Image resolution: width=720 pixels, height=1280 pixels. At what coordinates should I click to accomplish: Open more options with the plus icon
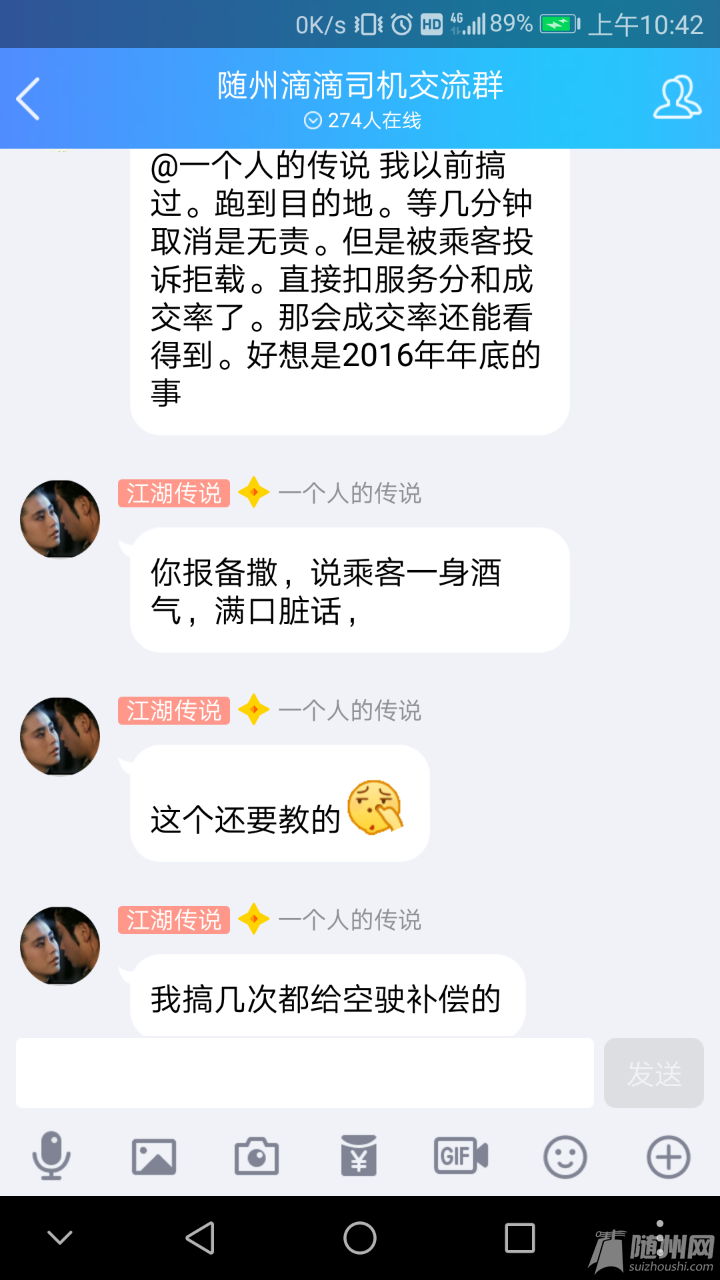point(668,1157)
